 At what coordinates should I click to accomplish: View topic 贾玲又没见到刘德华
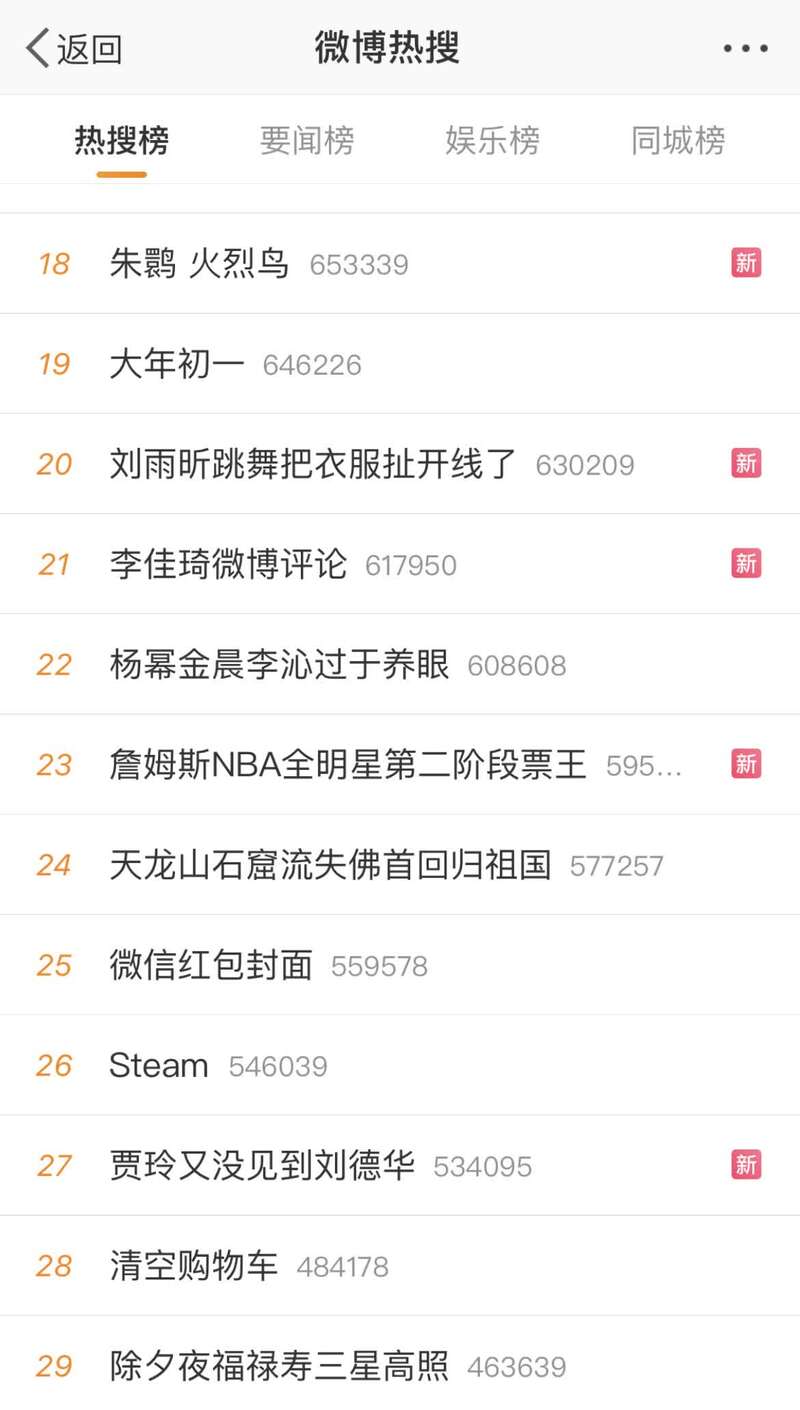tap(262, 1165)
